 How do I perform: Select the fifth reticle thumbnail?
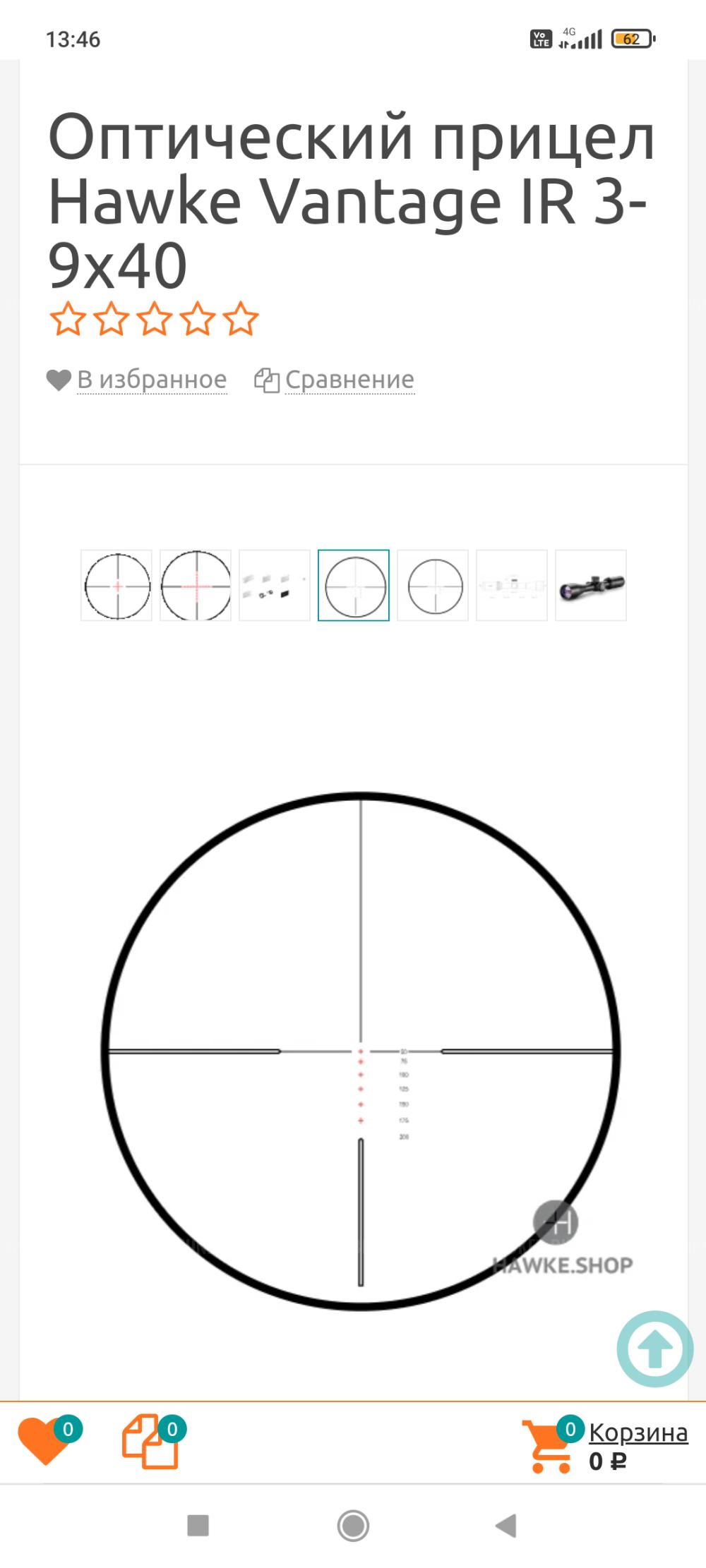(433, 586)
